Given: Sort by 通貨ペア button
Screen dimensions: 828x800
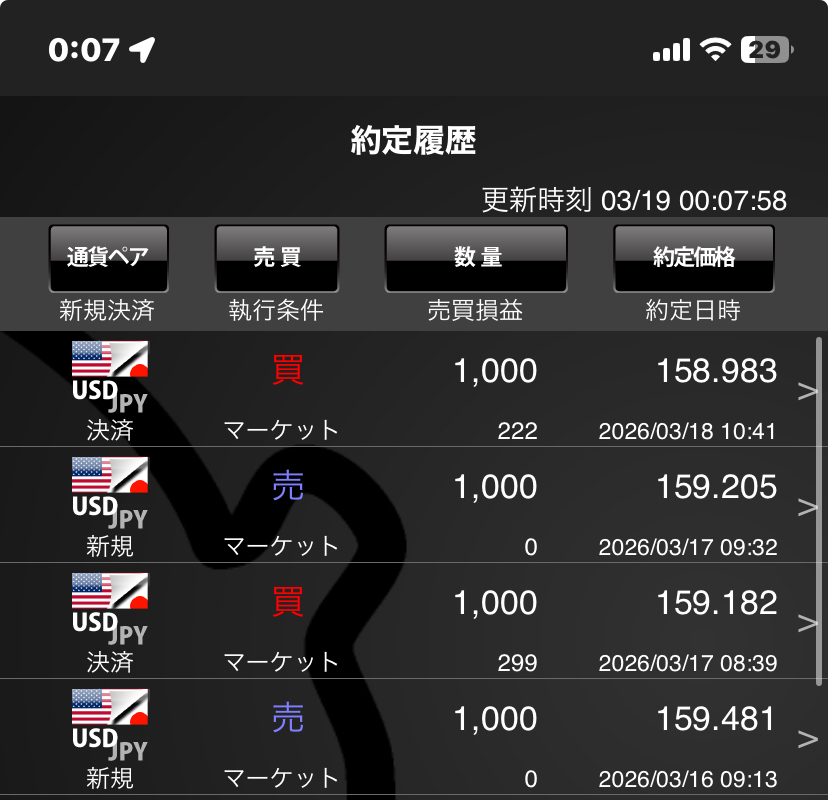Looking at the screenshot, I should (x=108, y=258).
